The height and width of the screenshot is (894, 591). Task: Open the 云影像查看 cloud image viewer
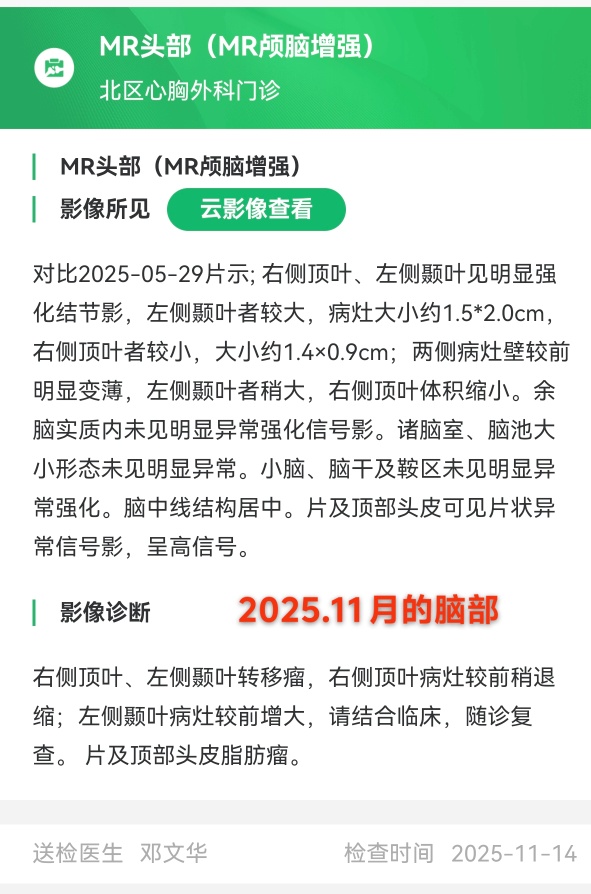pos(256,209)
